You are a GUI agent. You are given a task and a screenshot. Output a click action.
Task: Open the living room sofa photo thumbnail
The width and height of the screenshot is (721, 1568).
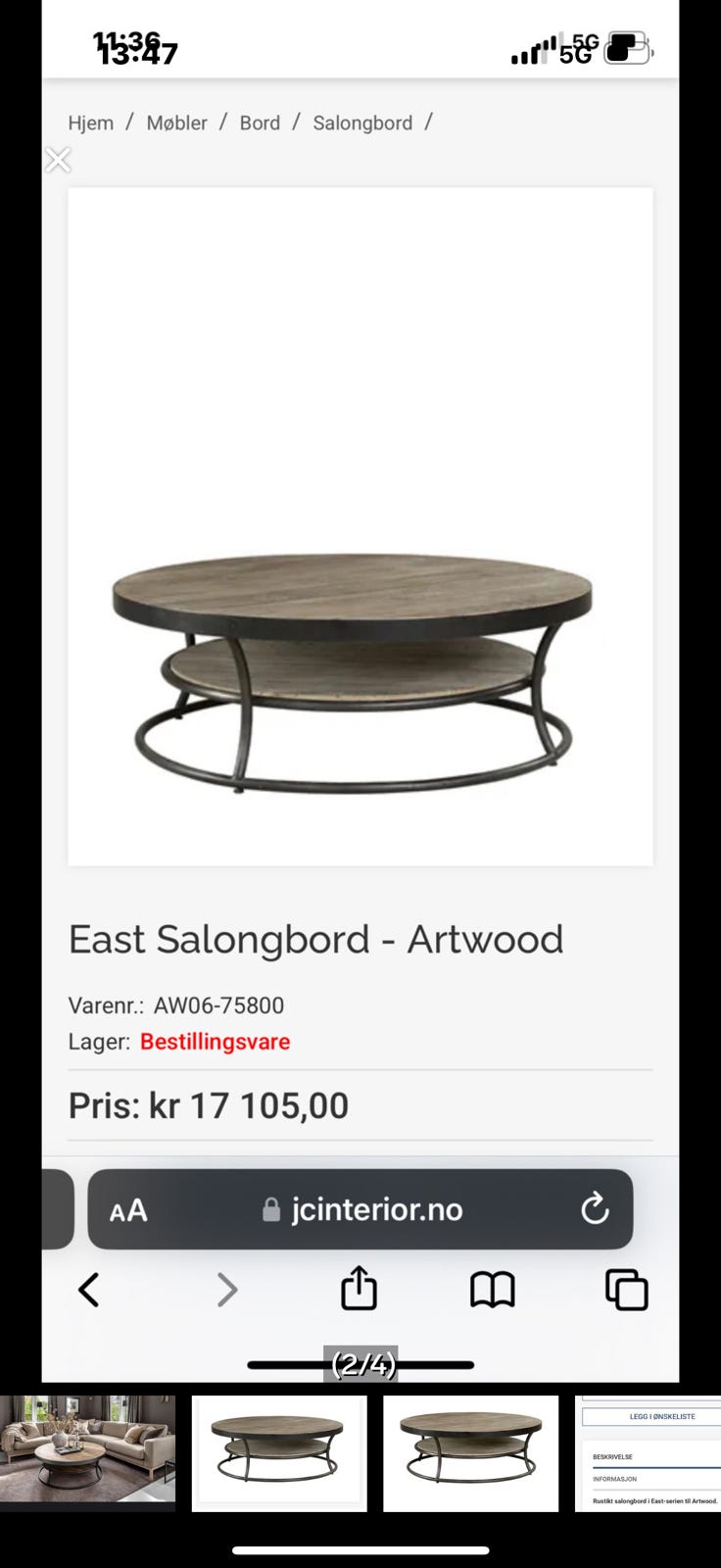[x=88, y=1452]
